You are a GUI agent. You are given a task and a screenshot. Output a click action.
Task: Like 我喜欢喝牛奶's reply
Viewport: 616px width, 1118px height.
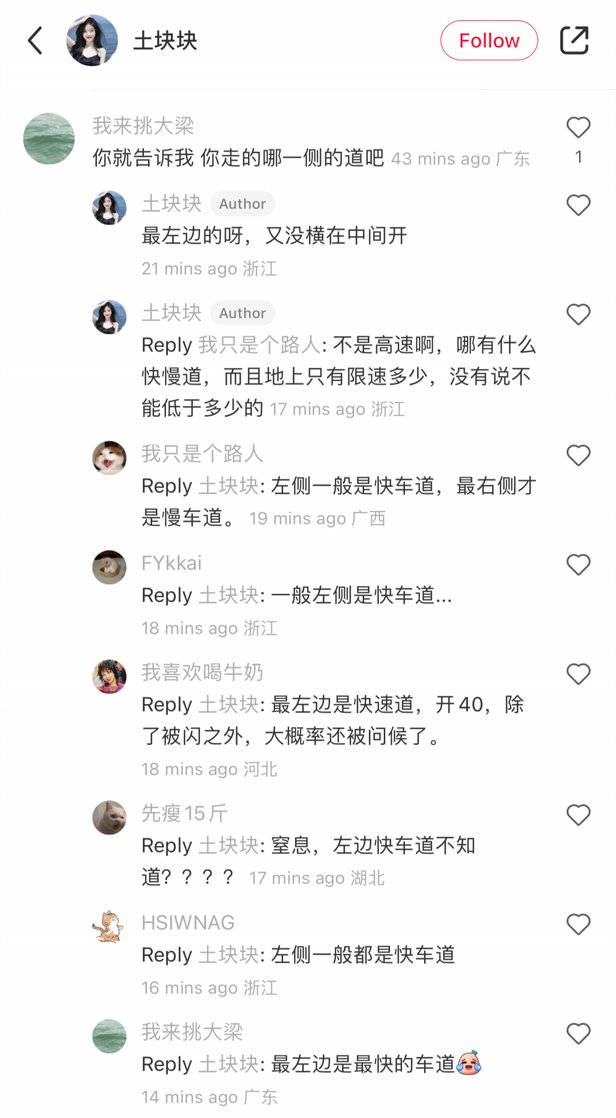tap(578, 674)
